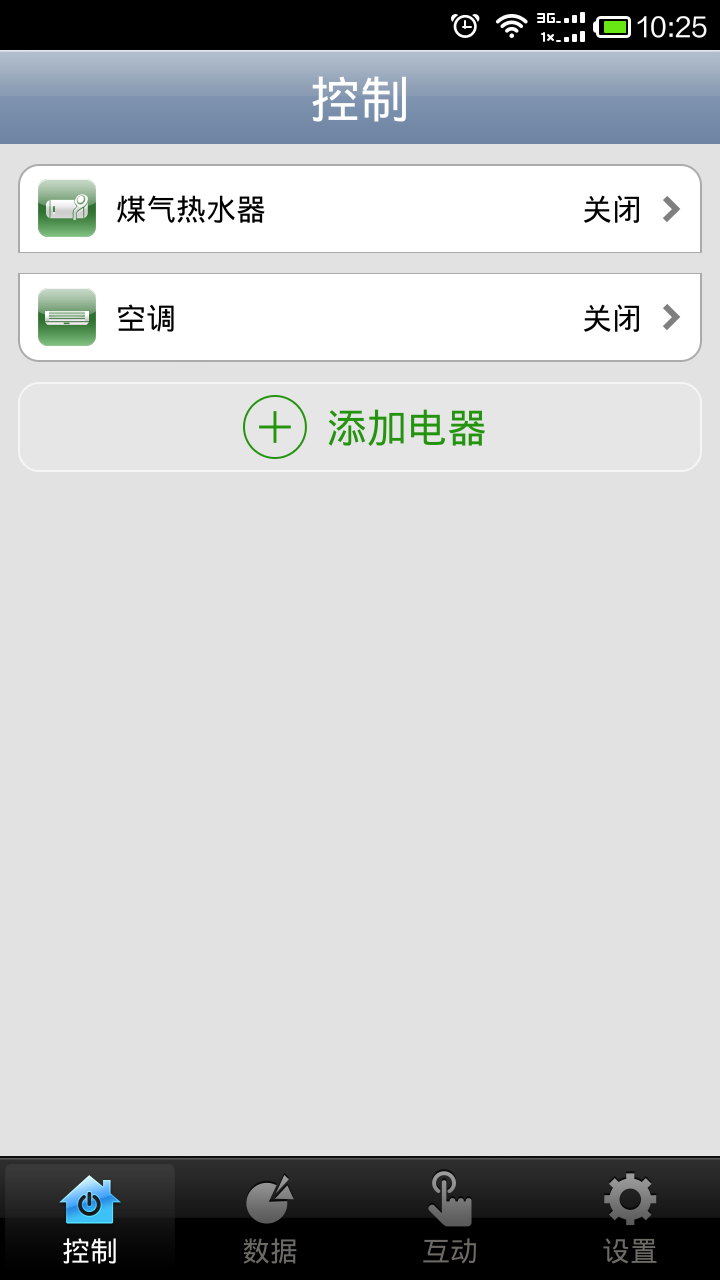Open air conditioner details using right arrow
Image resolution: width=720 pixels, height=1280 pixels.
pos(670,317)
